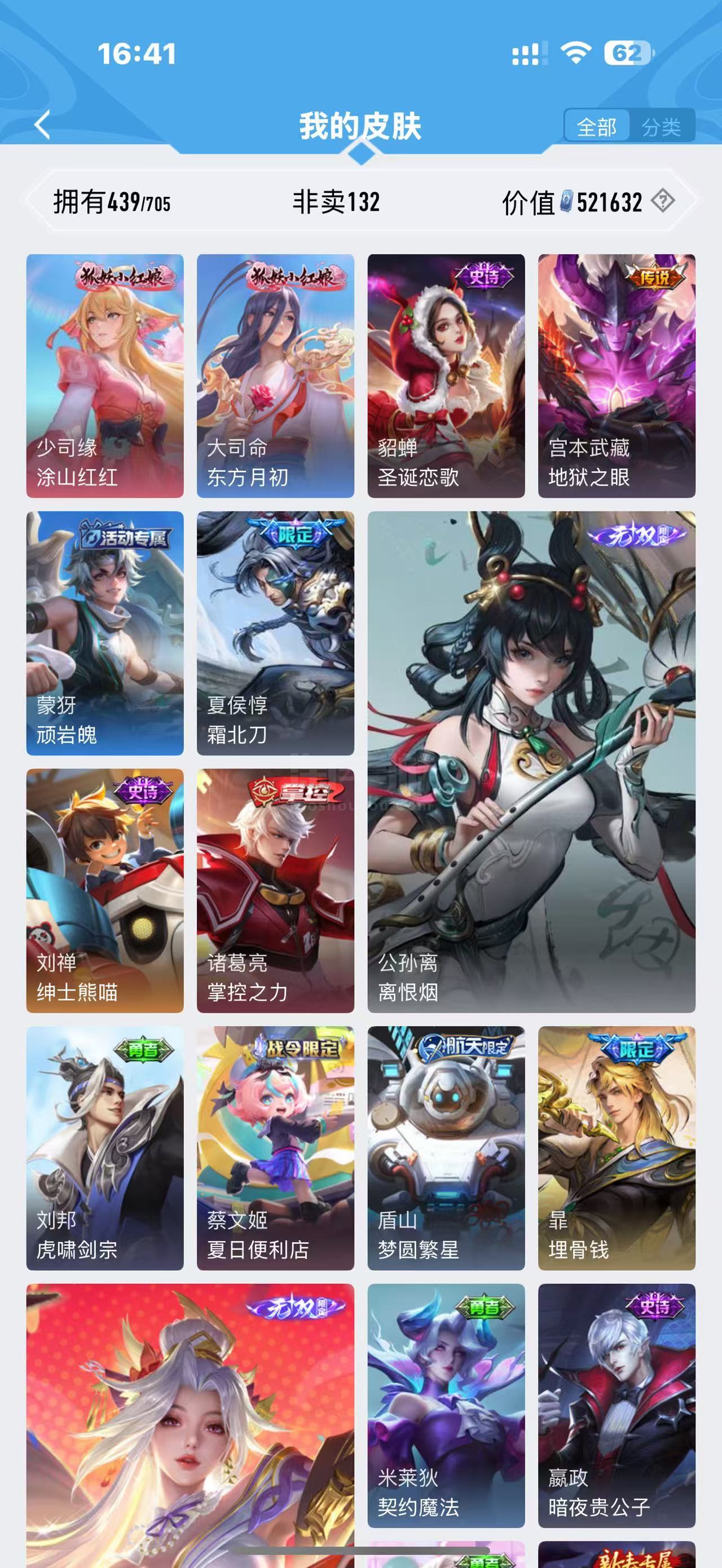
Task: Switch to the 分类 tab
Action: (x=661, y=127)
